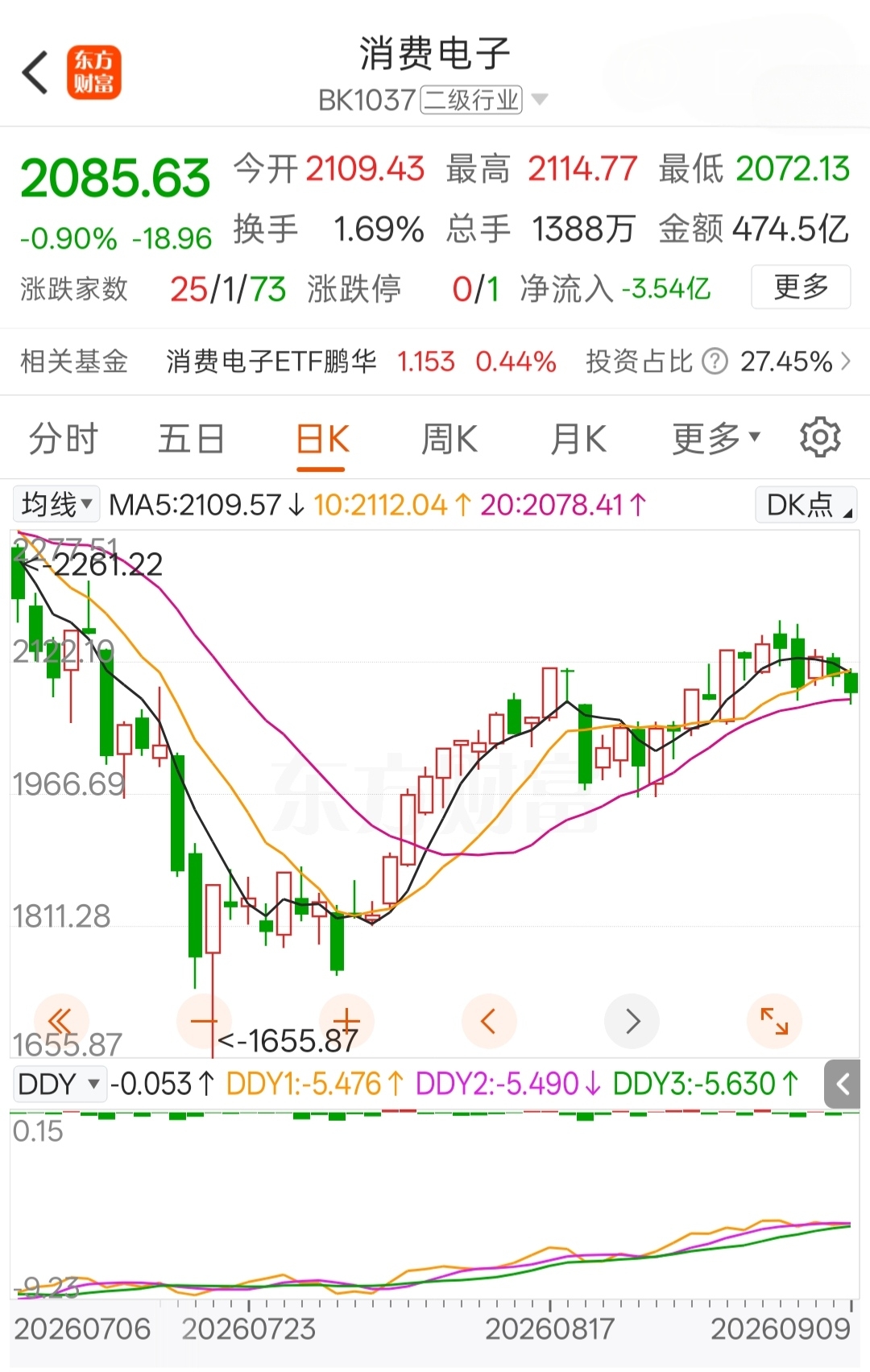
Task: Expand the 二级行业 sector dropdown
Action: pos(540,100)
